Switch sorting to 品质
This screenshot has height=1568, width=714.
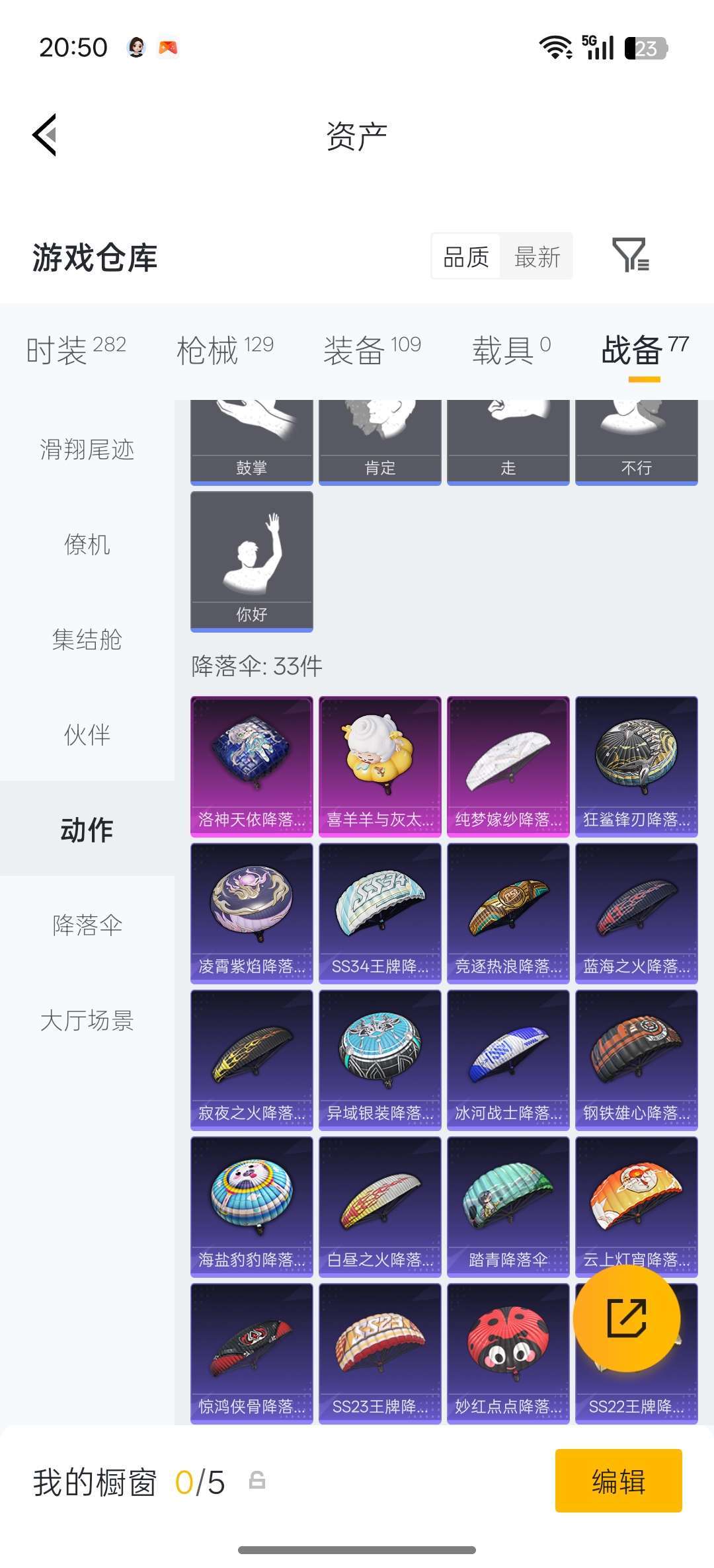[x=465, y=257]
